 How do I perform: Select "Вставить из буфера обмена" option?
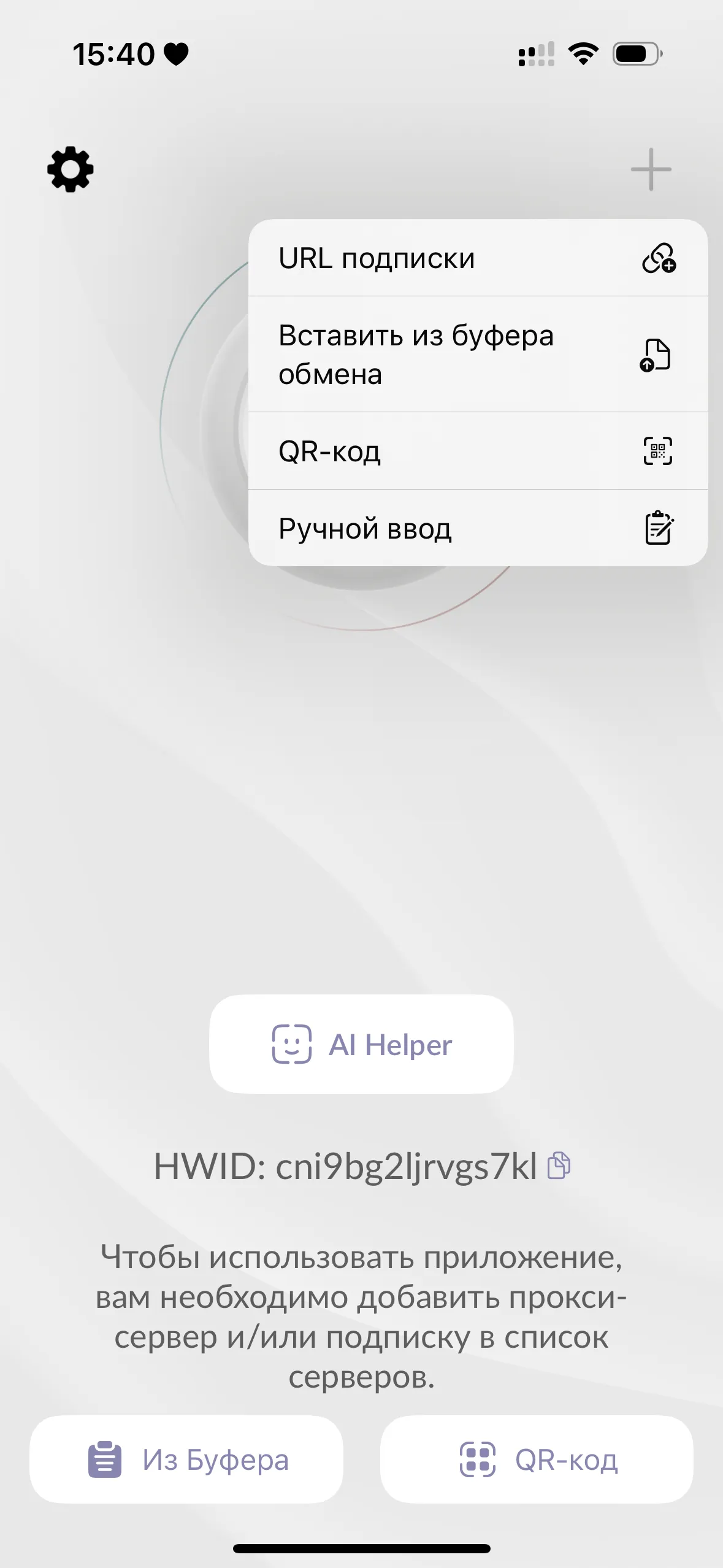pyautogui.click(x=478, y=355)
